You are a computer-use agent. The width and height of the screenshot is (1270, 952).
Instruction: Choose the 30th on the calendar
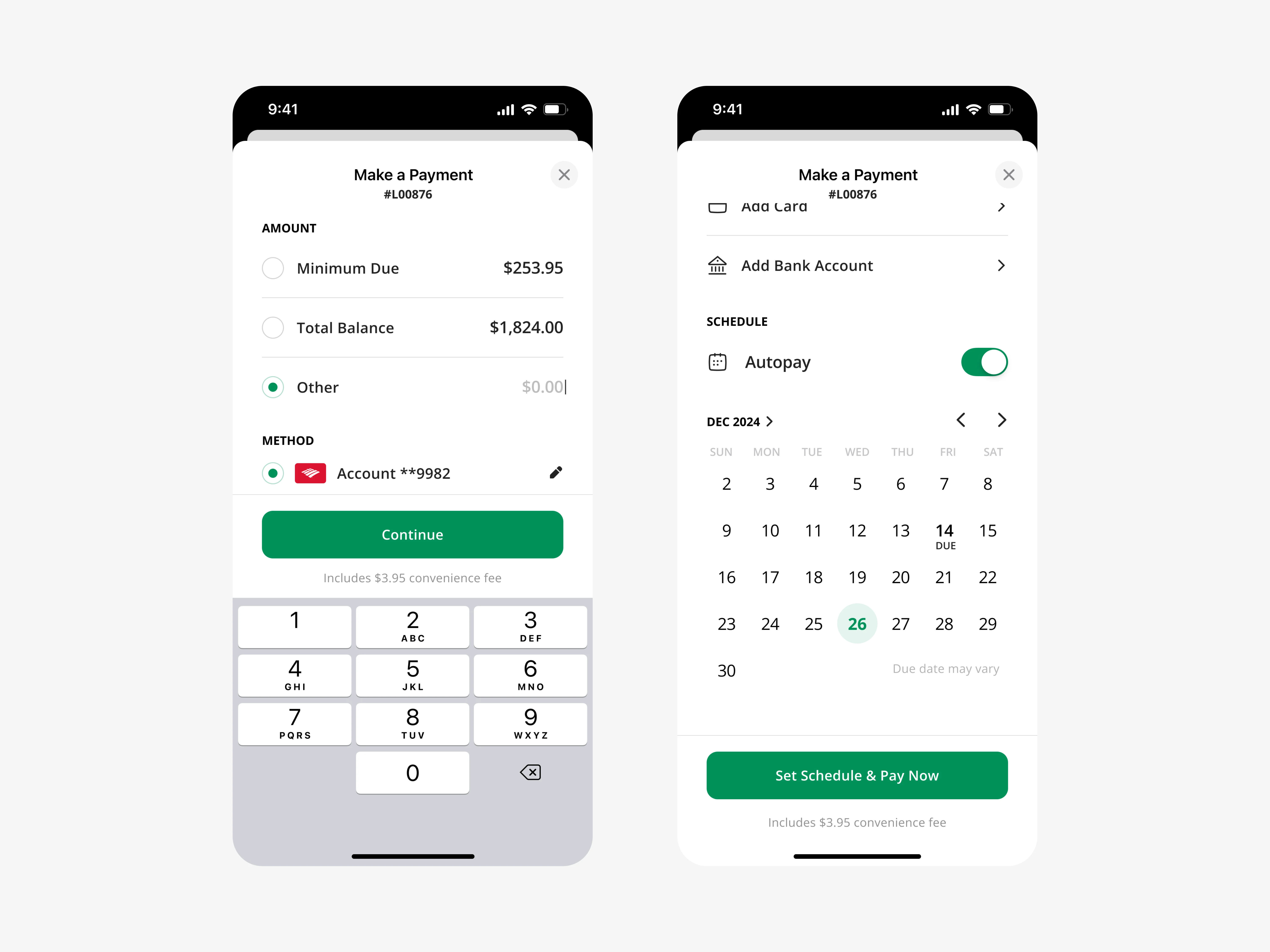[x=726, y=670]
